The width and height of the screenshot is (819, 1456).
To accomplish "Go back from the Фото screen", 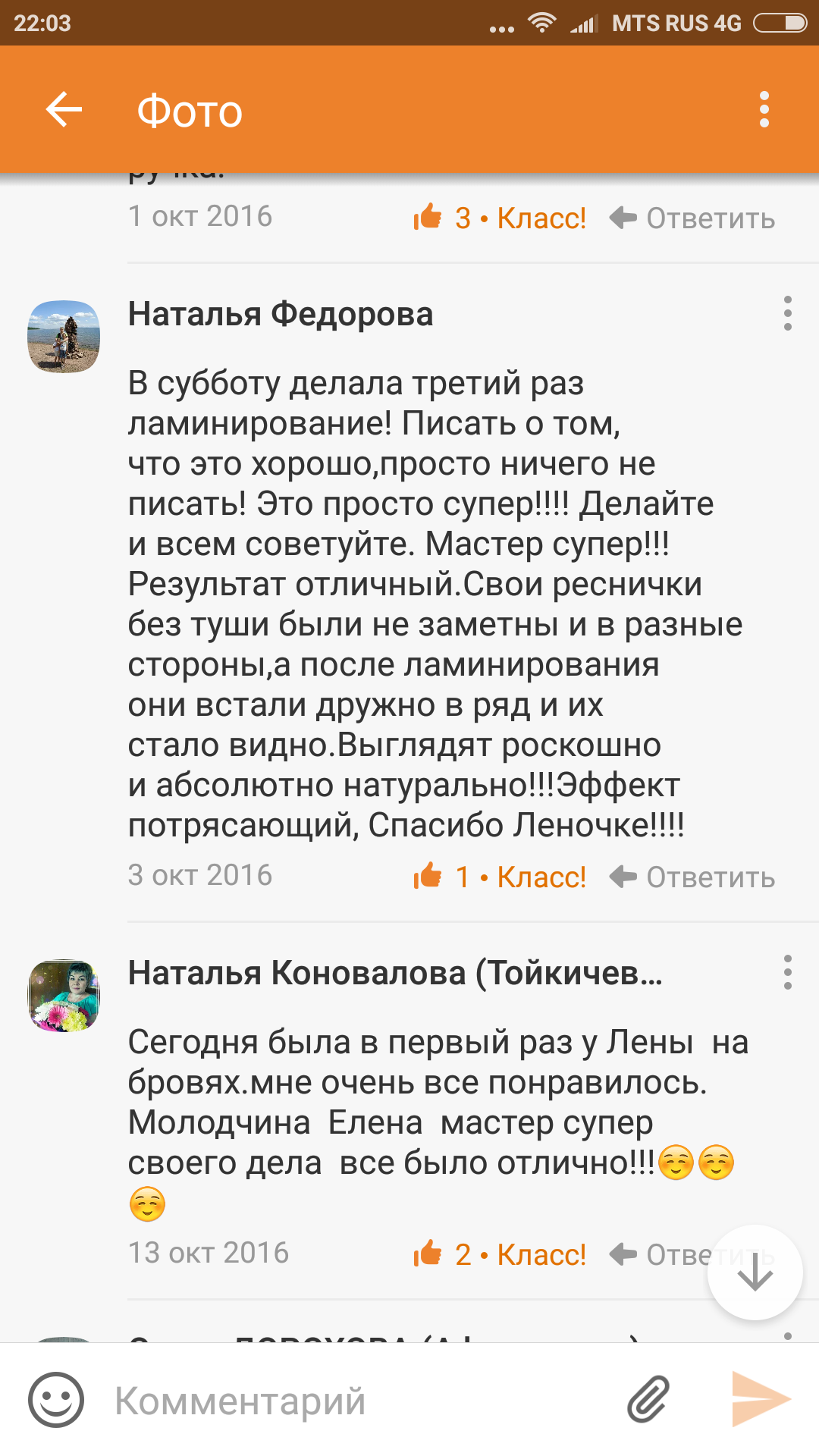I will click(64, 110).
